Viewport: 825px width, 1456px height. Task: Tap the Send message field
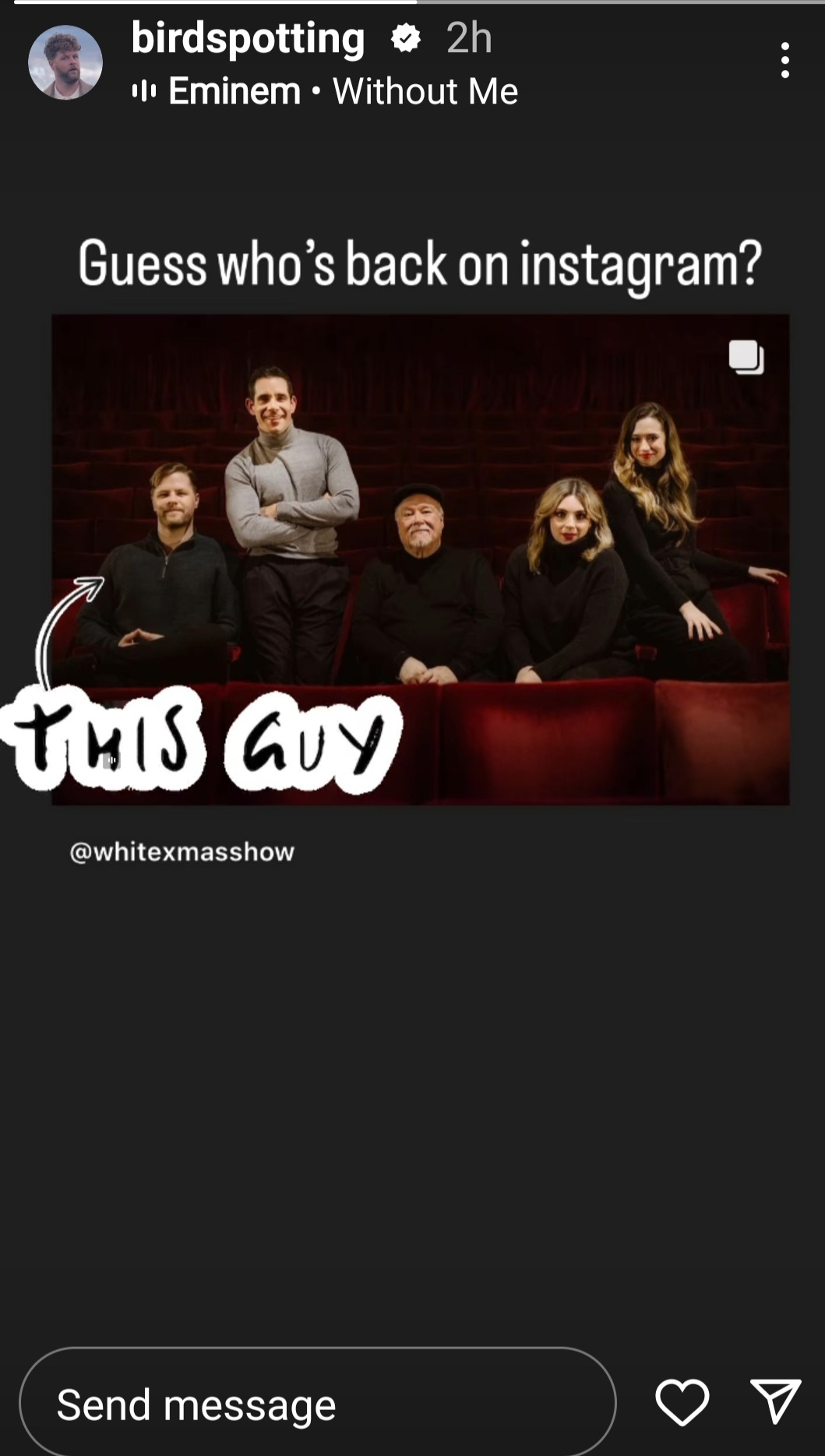(317, 1404)
